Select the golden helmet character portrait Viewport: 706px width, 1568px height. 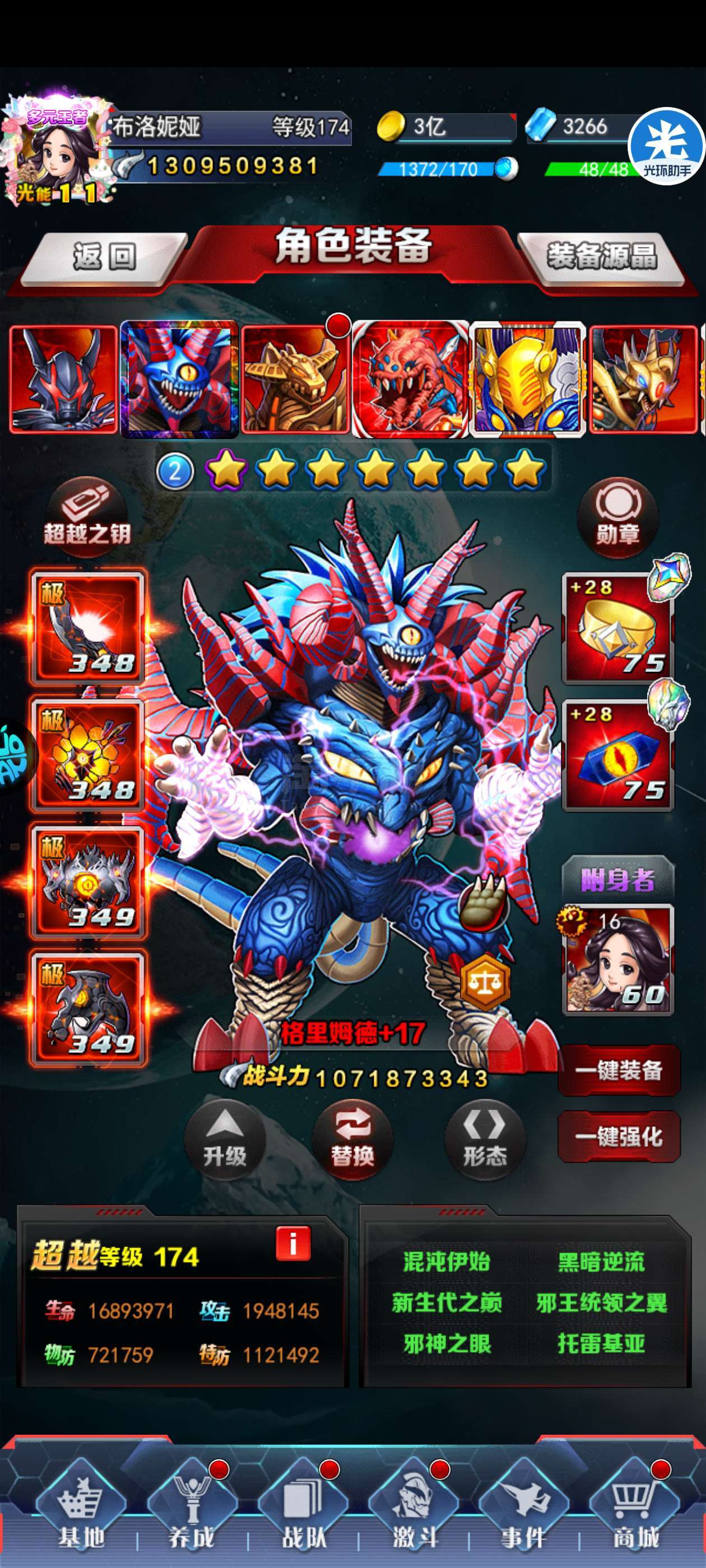click(x=527, y=379)
